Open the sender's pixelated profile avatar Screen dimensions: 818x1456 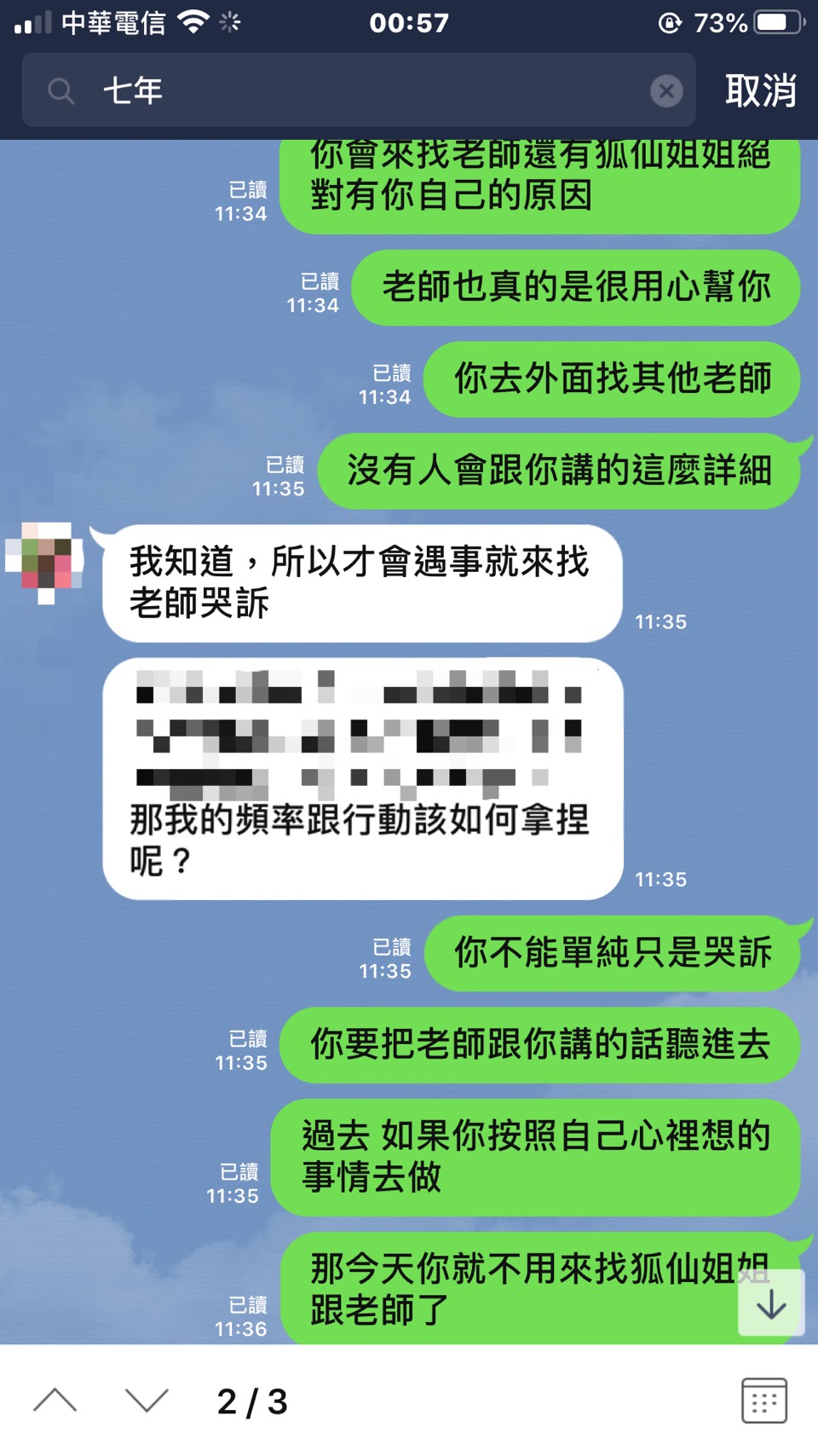tap(44, 561)
